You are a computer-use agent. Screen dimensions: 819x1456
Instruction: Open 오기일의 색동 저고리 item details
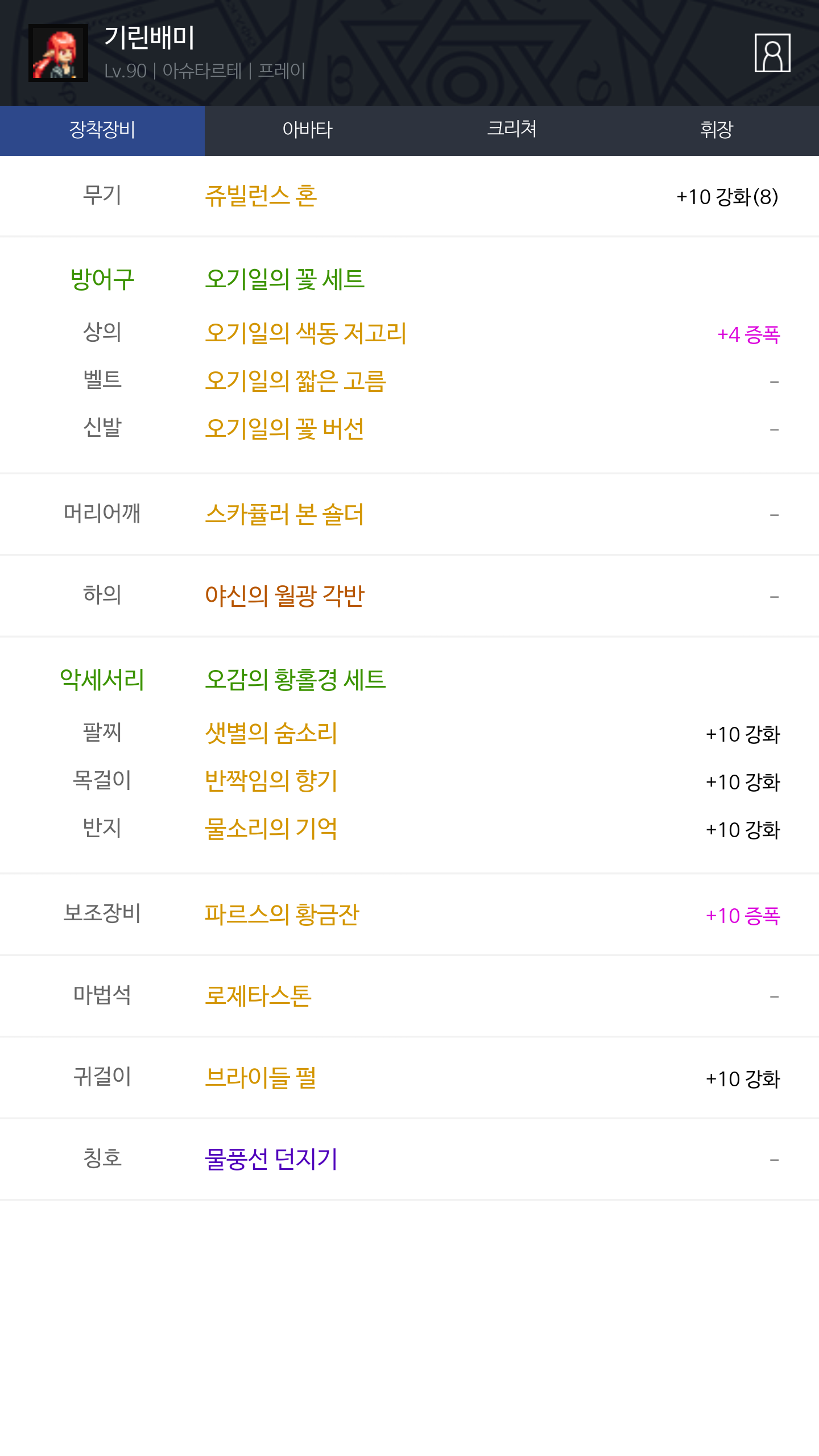click(x=305, y=333)
